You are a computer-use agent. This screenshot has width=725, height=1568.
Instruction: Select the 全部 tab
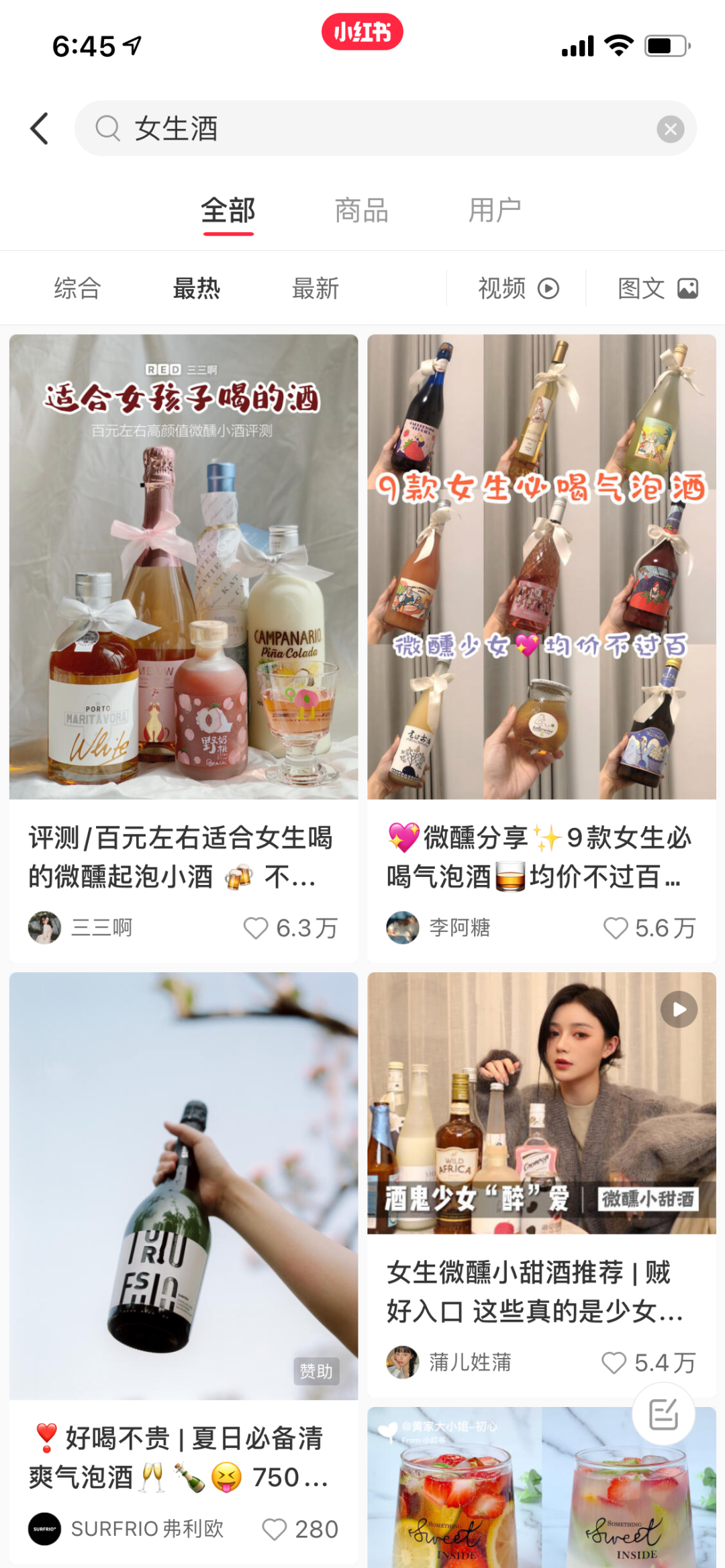point(228,211)
